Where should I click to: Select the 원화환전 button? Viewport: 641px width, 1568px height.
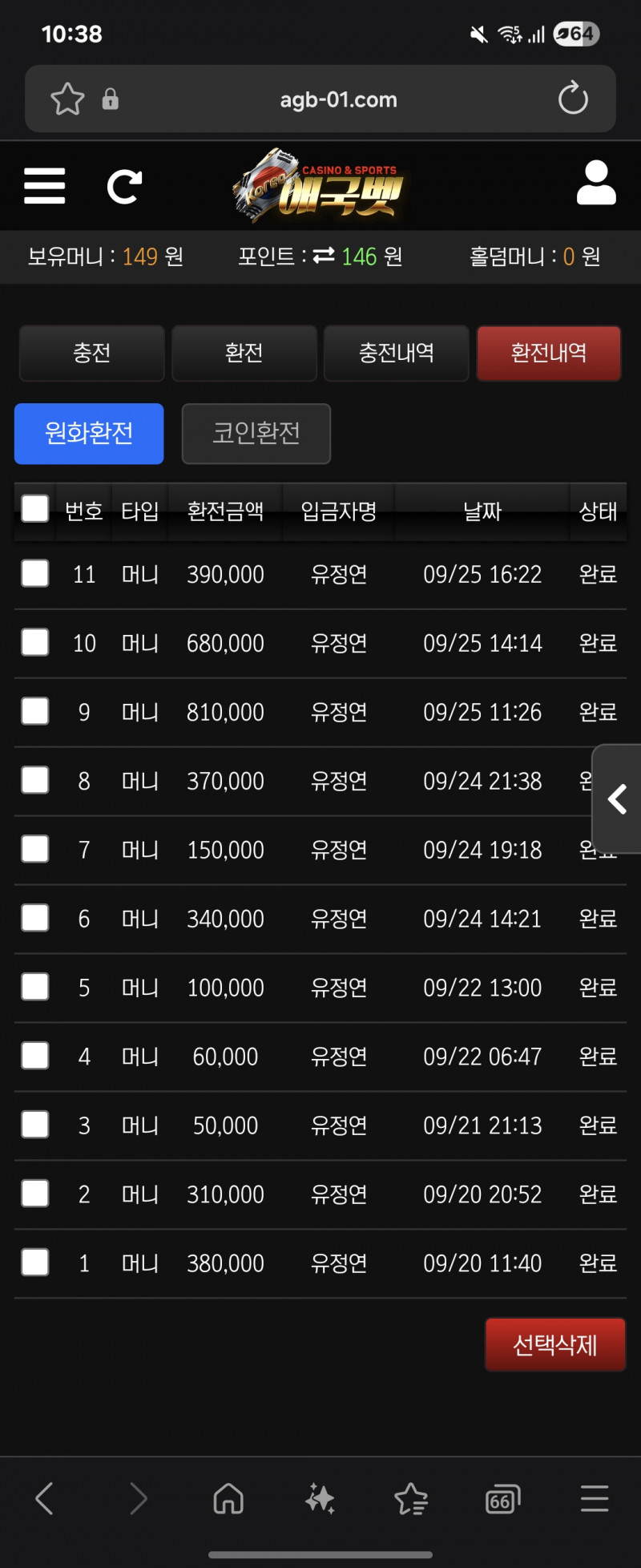click(x=89, y=434)
